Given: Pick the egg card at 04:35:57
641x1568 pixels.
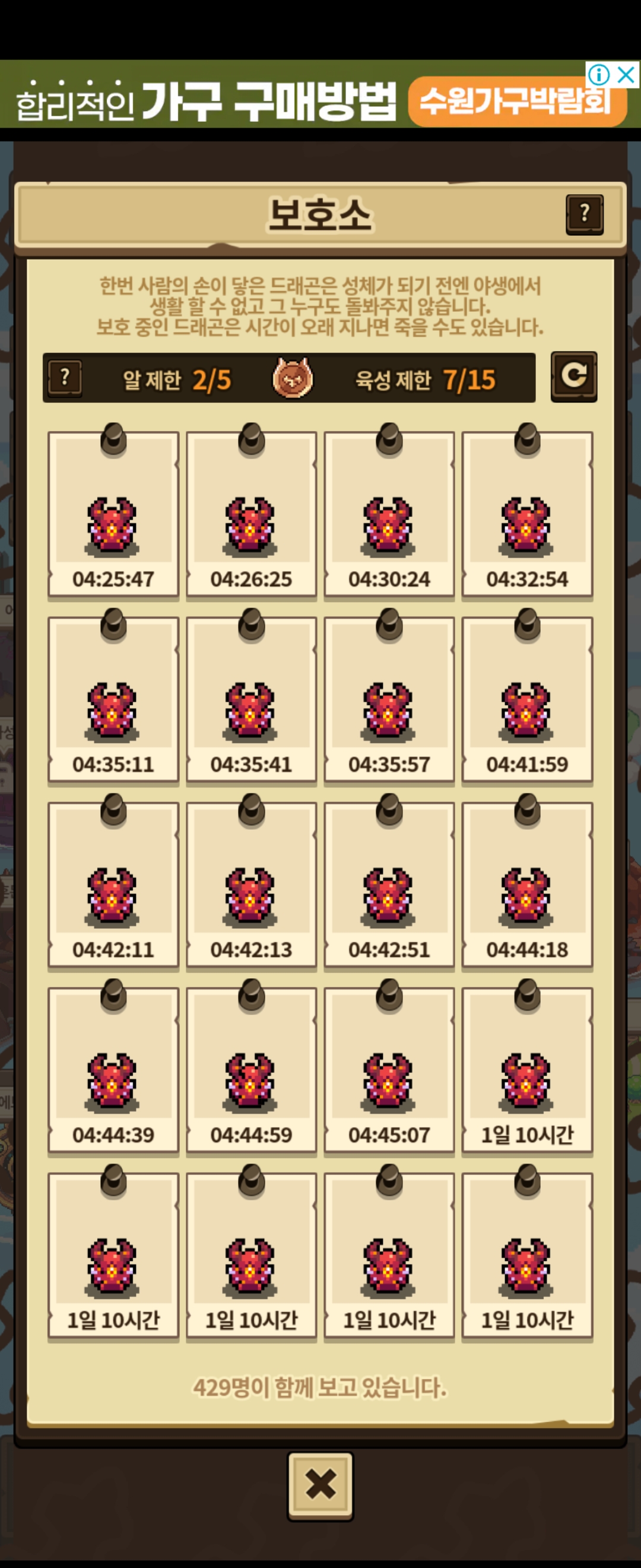Looking at the screenshot, I should [389, 700].
